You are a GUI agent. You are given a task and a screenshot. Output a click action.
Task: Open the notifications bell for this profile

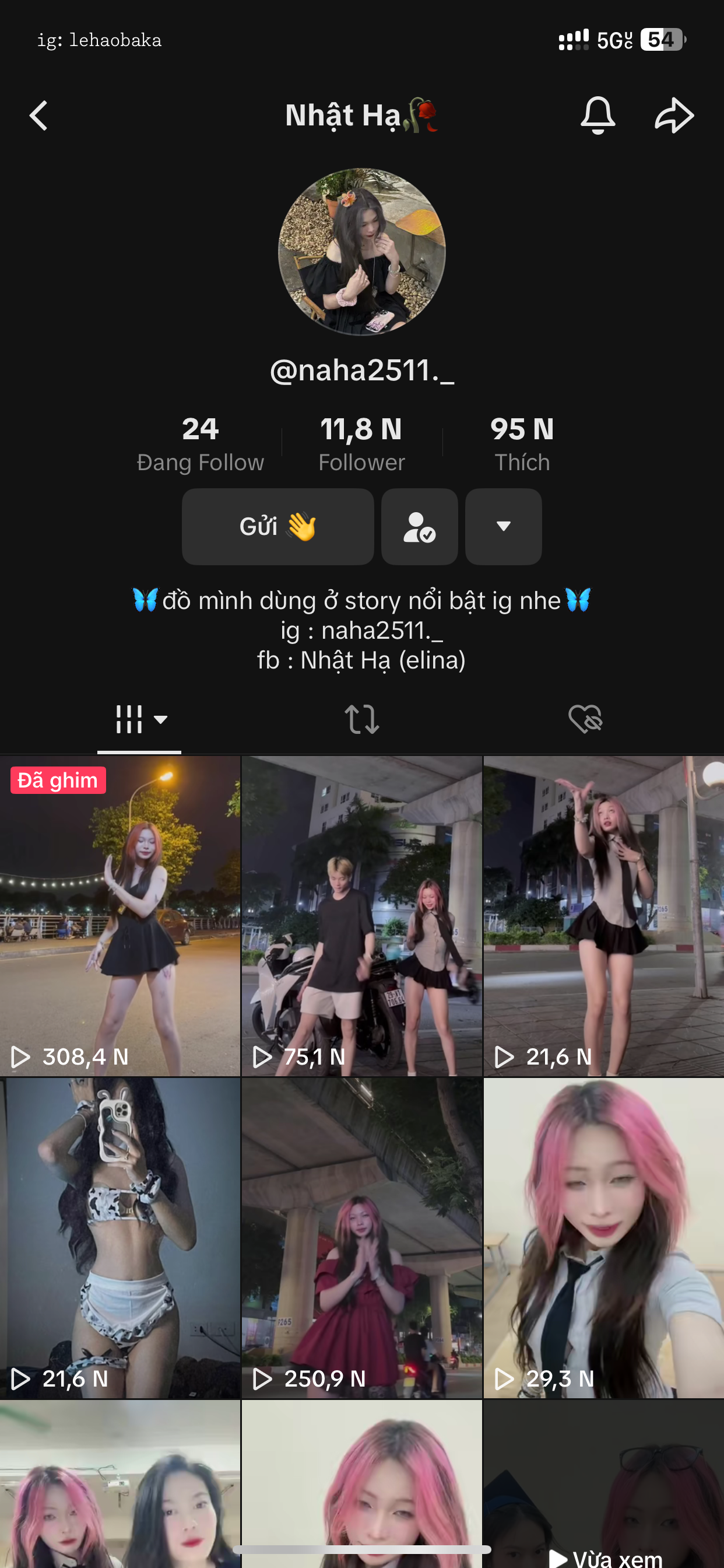pyautogui.click(x=598, y=115)
